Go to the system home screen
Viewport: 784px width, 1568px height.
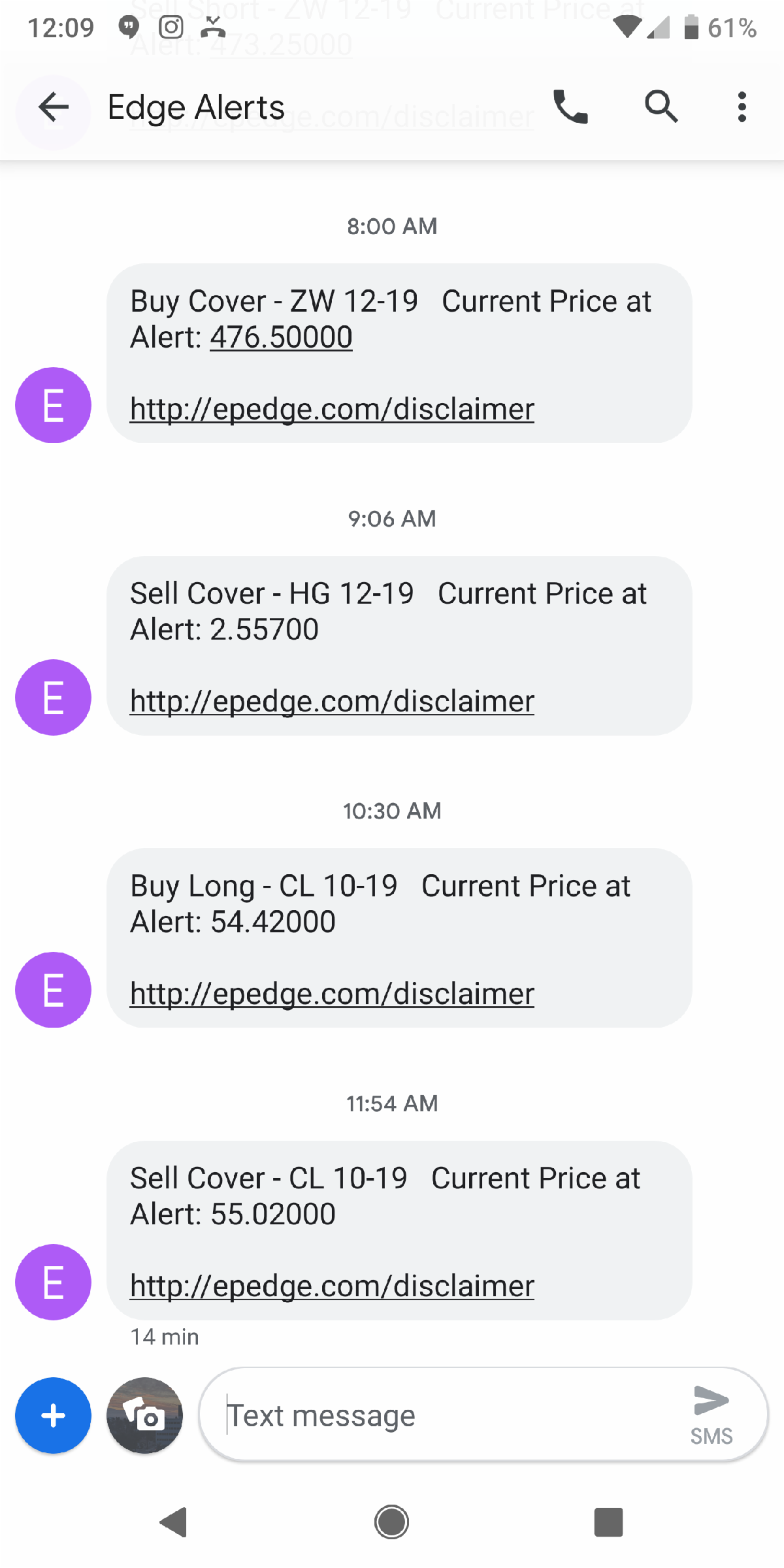(x=391, y=1522)
